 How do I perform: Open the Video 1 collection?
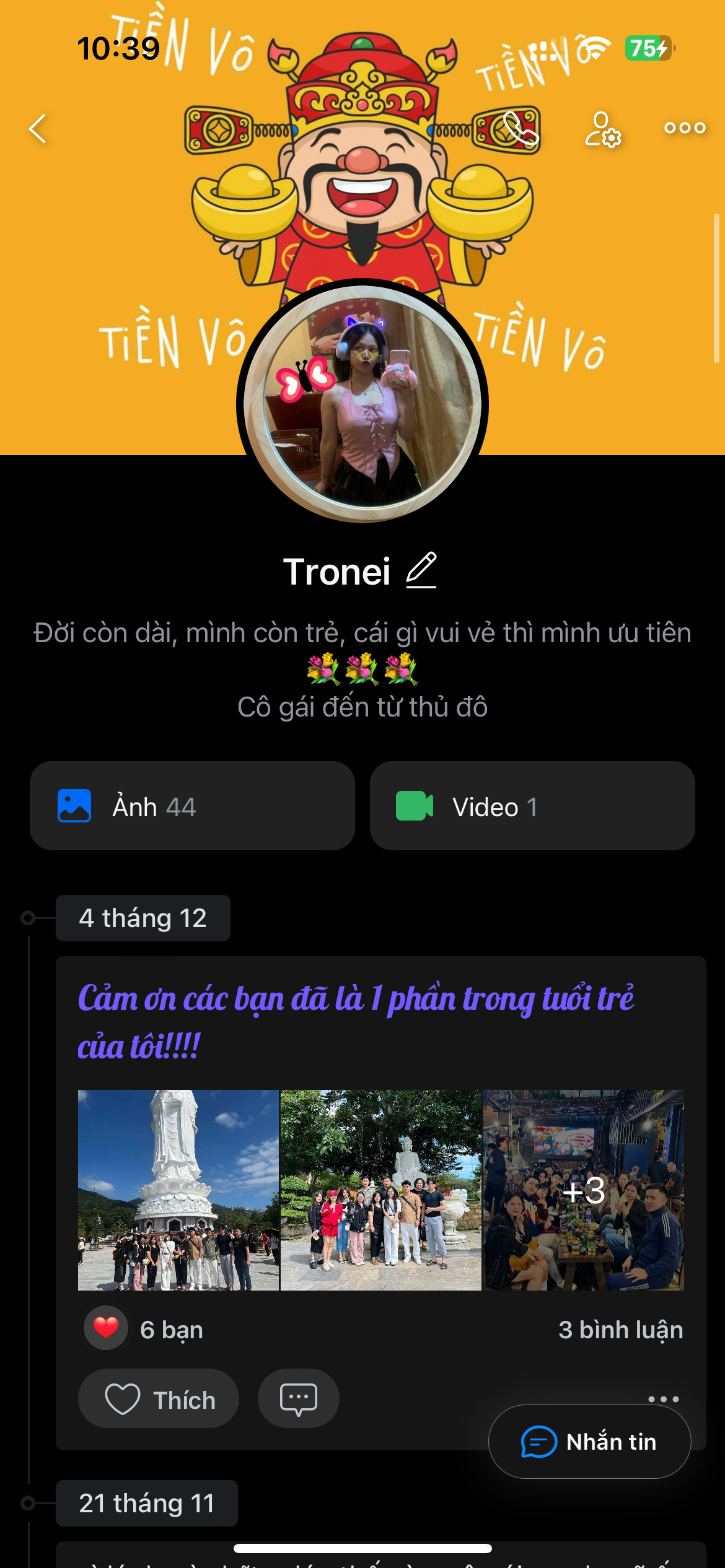point(532,806)
